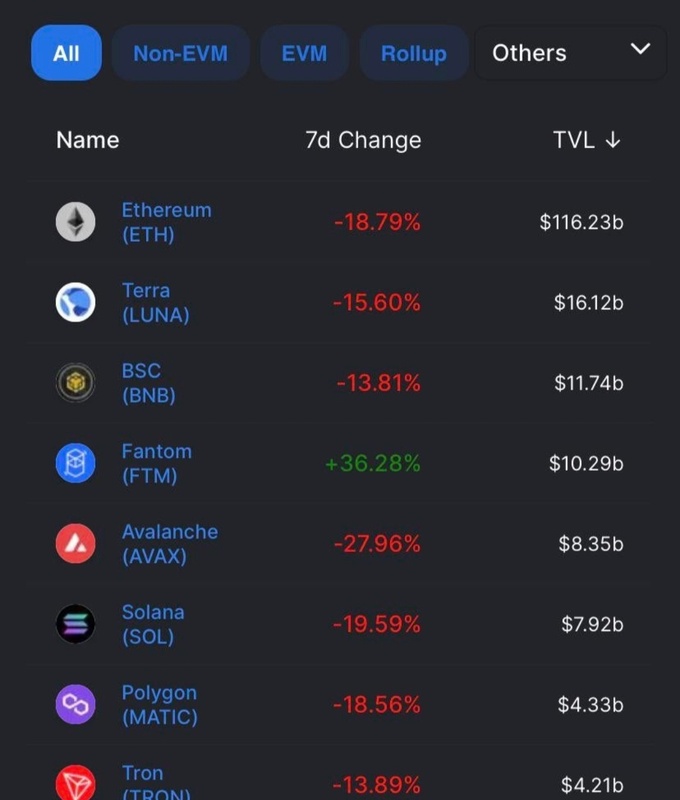Screen dimensions: 680x800
Task: Expand the Others dropdown
Action: [x=570, y=53]
